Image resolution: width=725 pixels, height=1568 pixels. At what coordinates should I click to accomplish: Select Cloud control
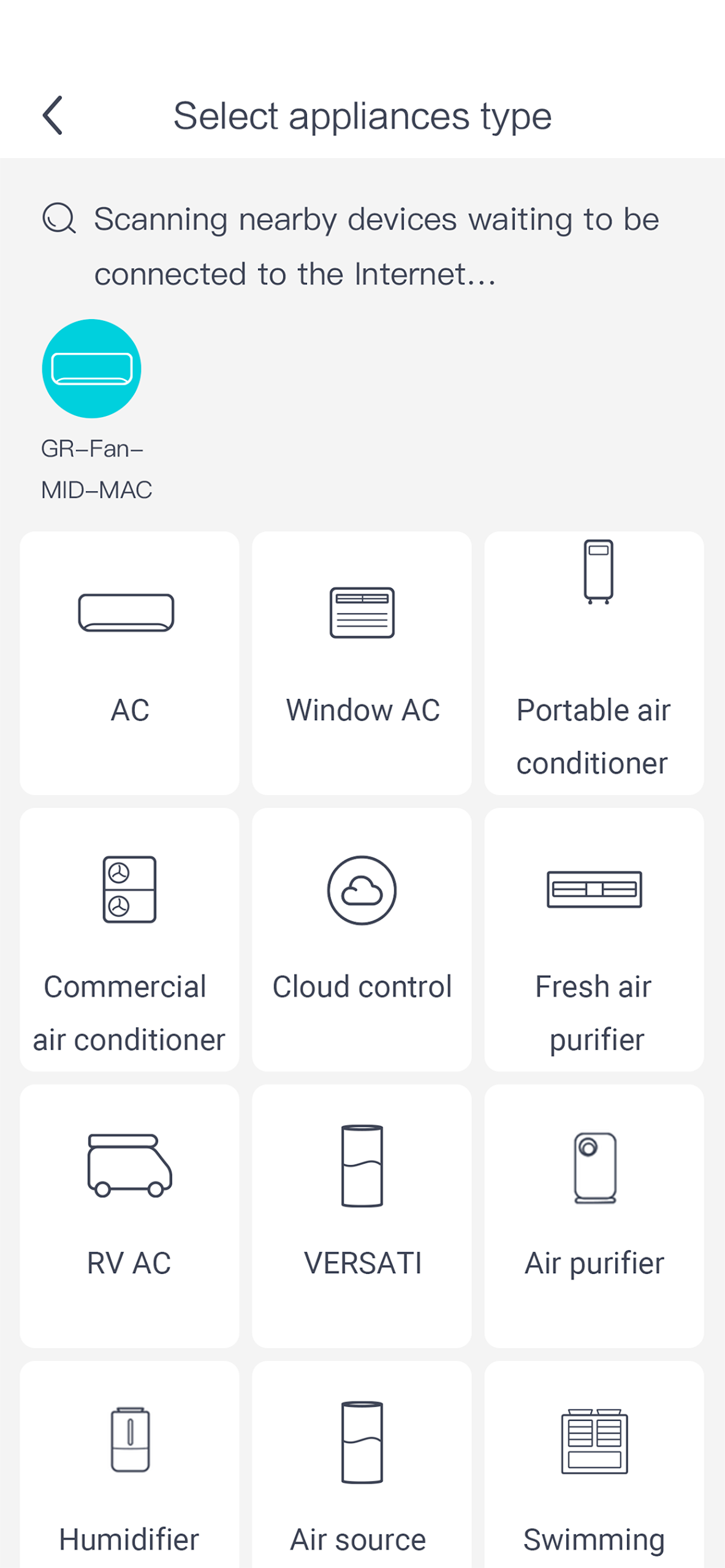[x=362, y=940]
